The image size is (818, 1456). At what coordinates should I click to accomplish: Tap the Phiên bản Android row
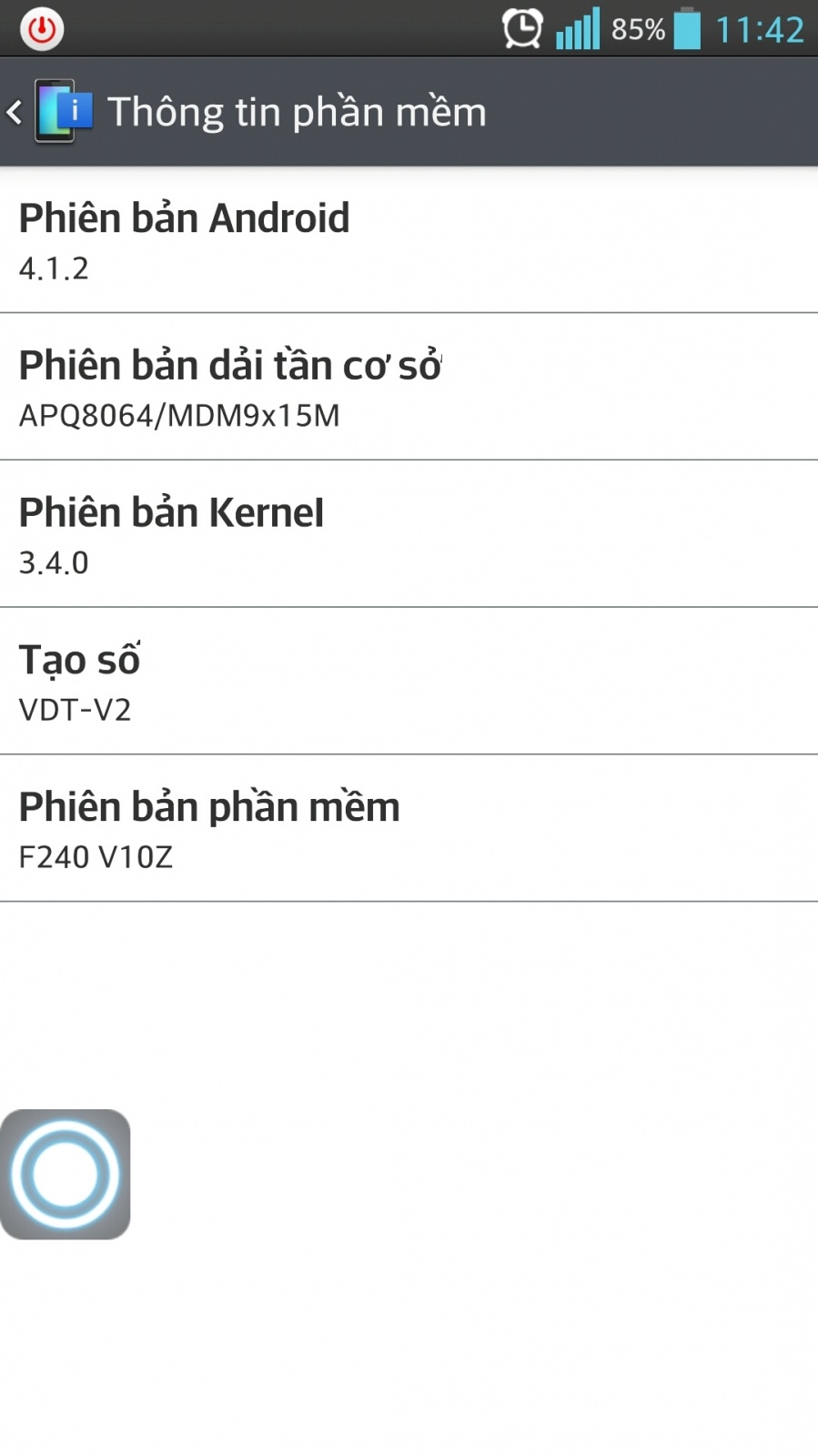click(409, 240)
